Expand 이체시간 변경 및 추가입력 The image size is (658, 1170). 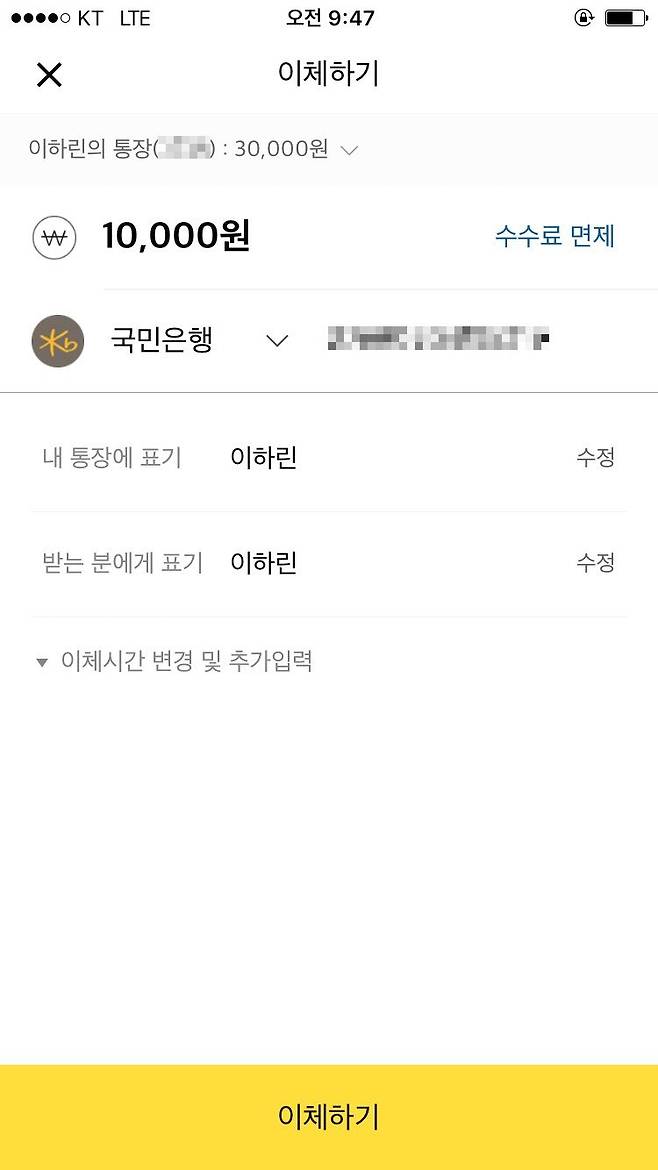coord(175,661)
